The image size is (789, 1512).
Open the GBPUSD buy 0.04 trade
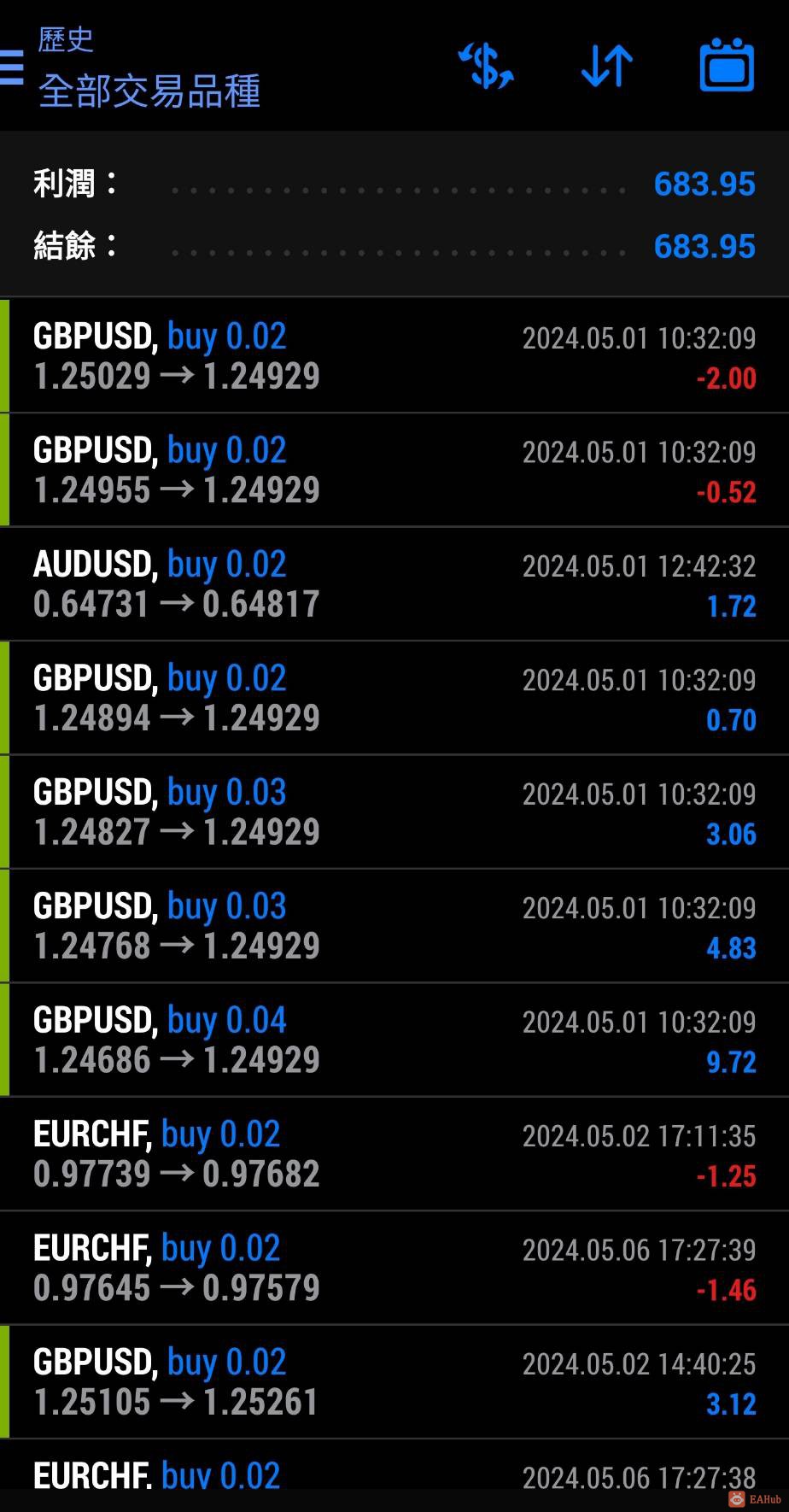(x=394, y=1040)
